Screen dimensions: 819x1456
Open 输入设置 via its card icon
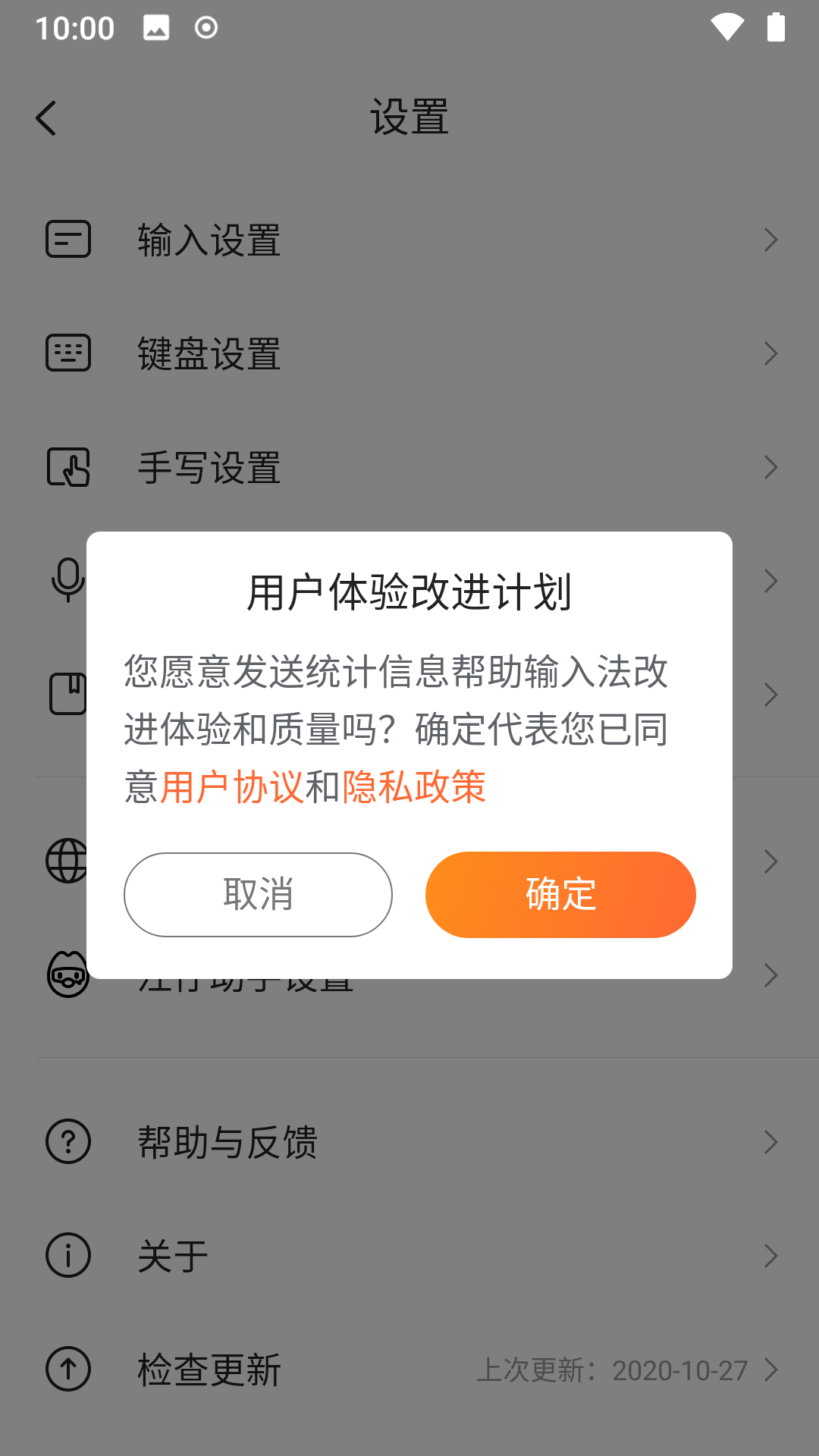[x=67, y=239]
